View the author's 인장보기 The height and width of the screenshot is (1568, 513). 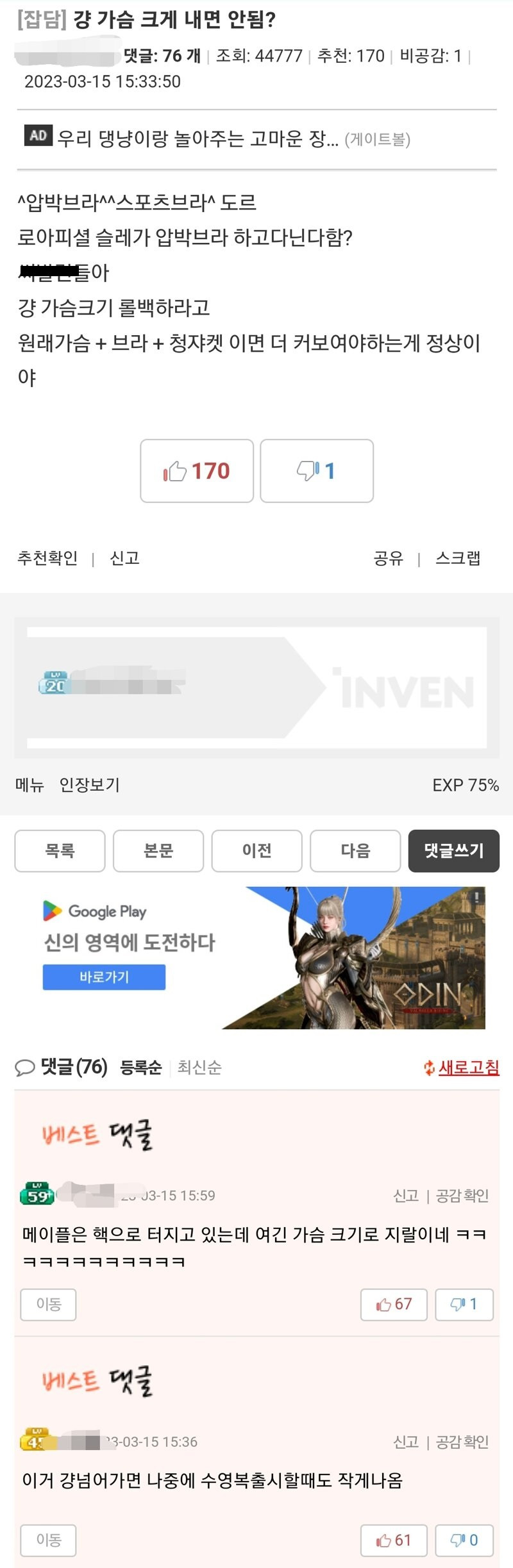tap(90, 785)
